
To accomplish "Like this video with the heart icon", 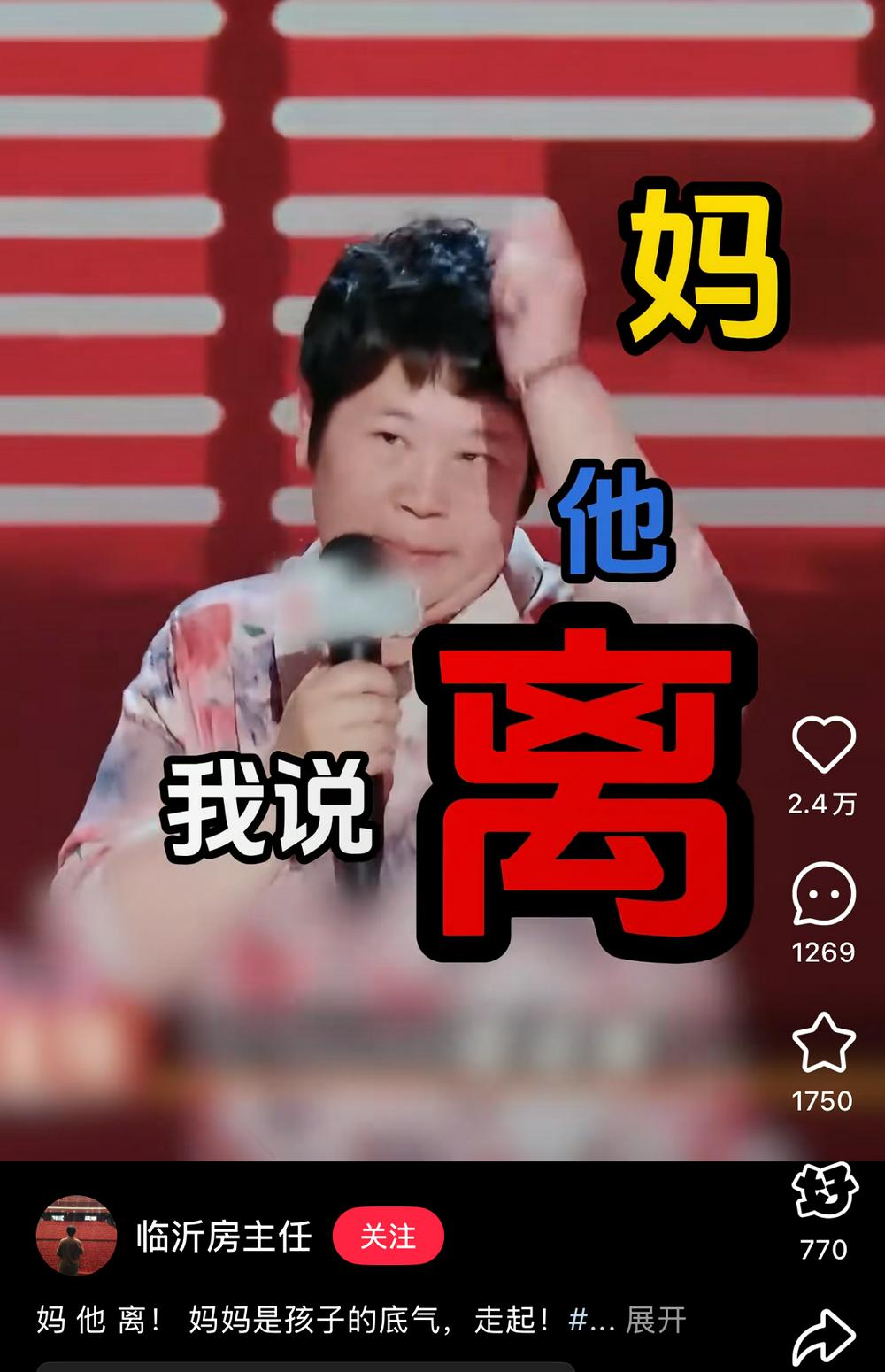I will [823, 745].
